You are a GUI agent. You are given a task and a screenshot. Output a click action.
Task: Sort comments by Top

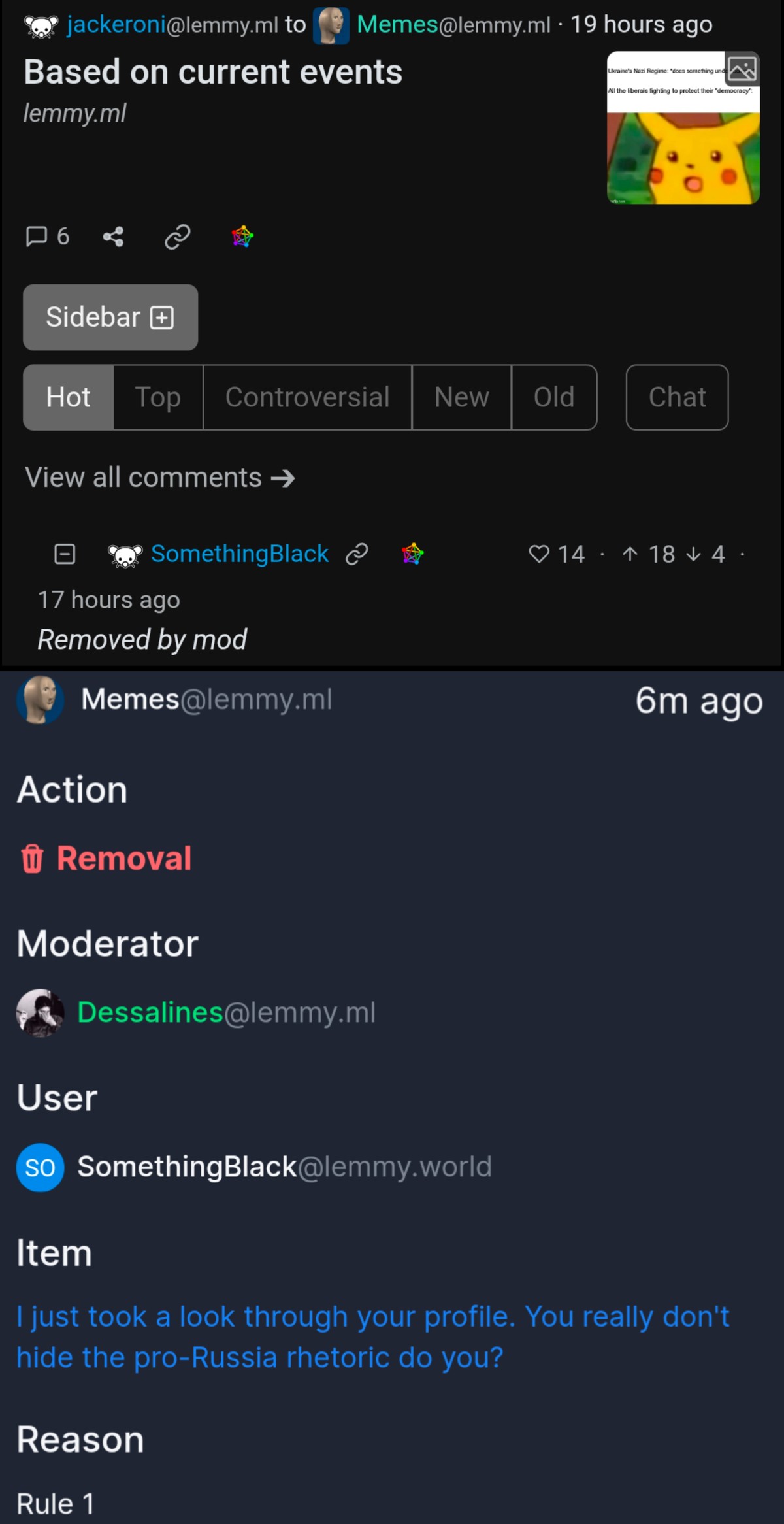click(x=157, y=397)
